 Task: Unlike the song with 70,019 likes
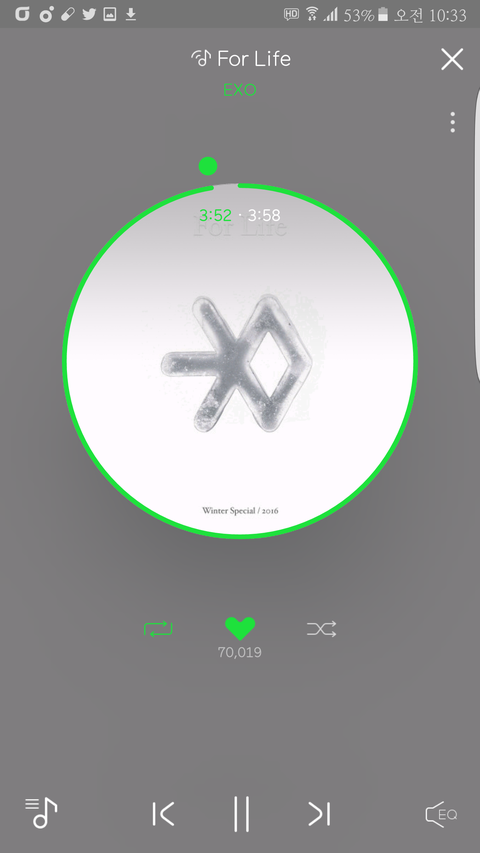(x=240, y=628)
